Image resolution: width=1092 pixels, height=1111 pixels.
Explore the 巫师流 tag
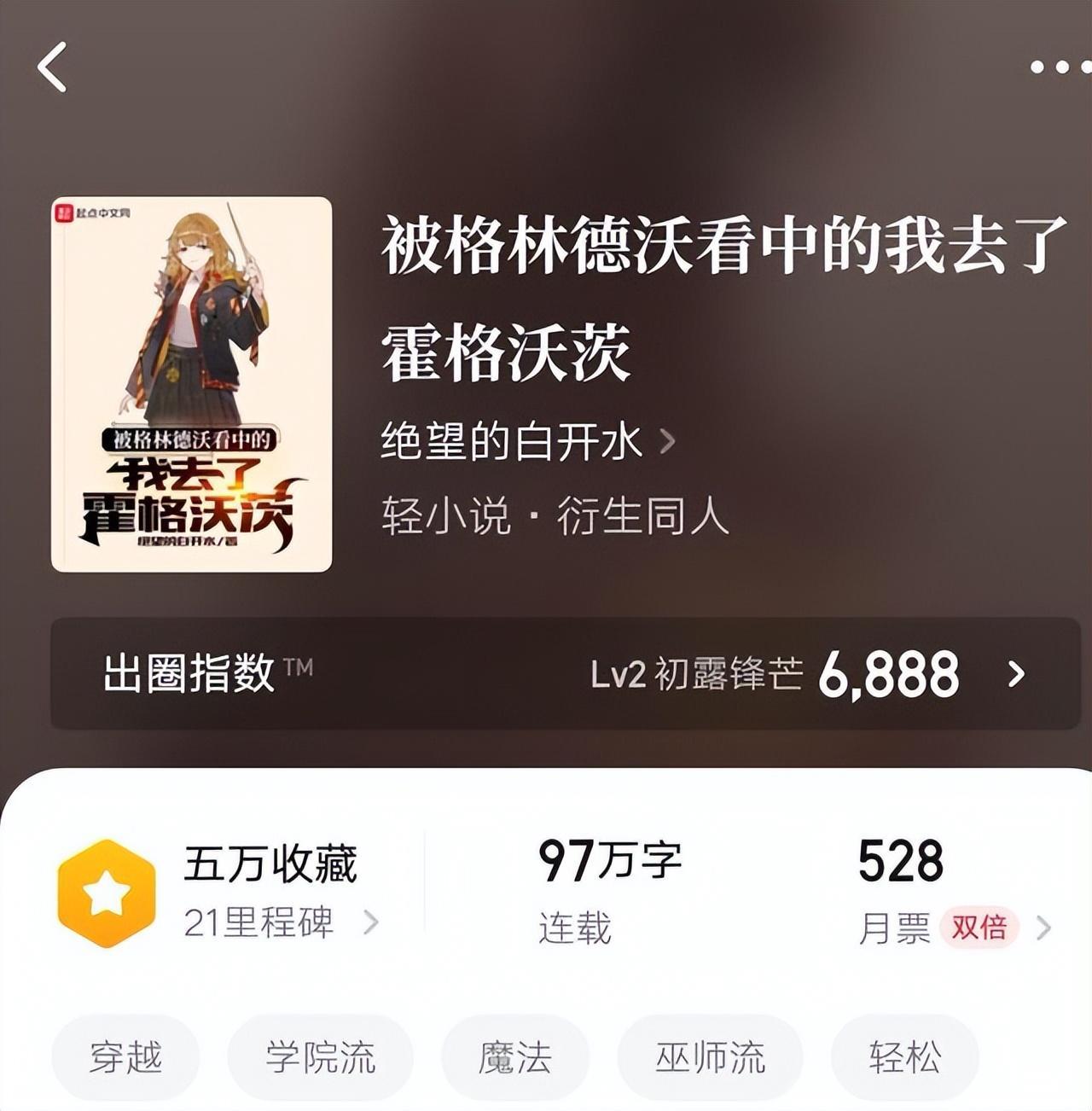[x=710, y=1058]
